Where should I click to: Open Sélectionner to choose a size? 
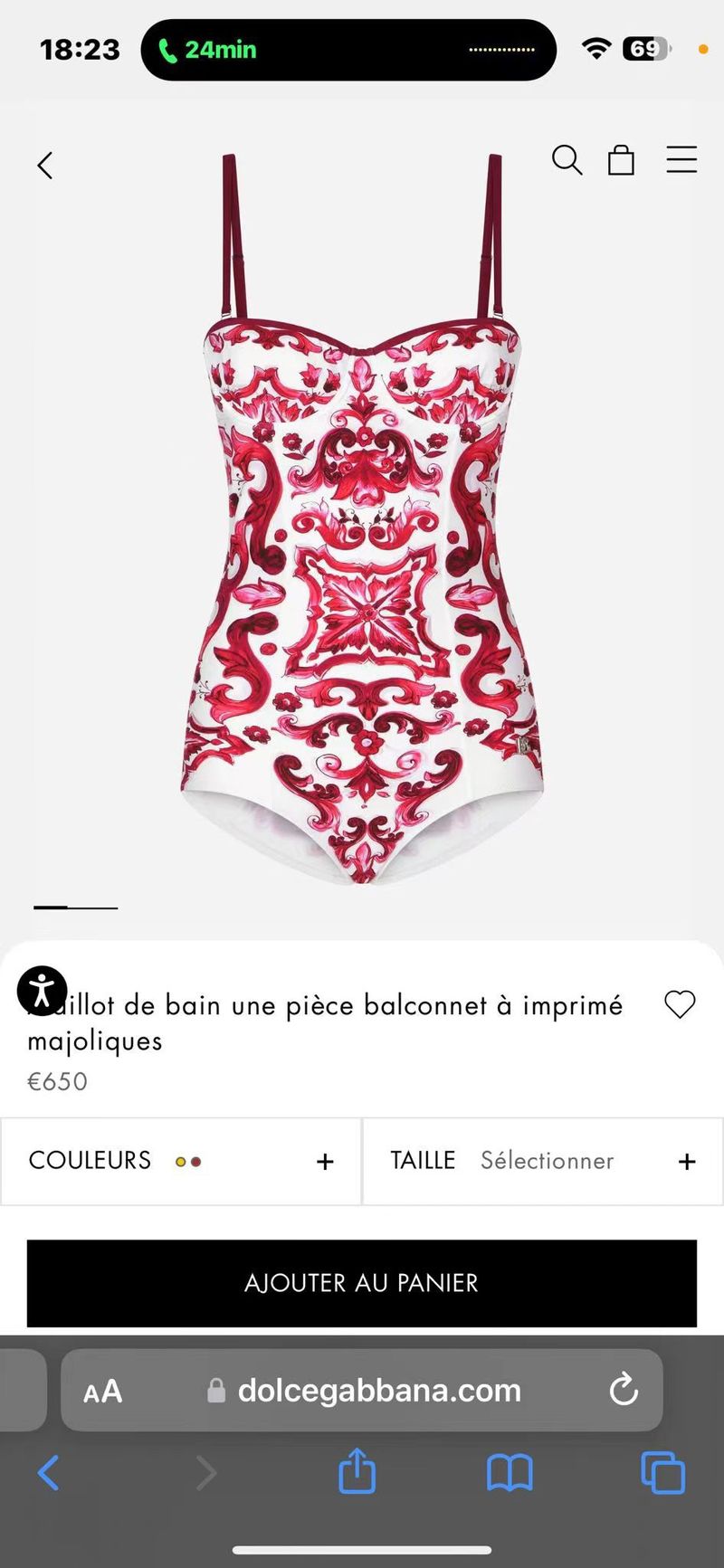(x=548, y=1161)
